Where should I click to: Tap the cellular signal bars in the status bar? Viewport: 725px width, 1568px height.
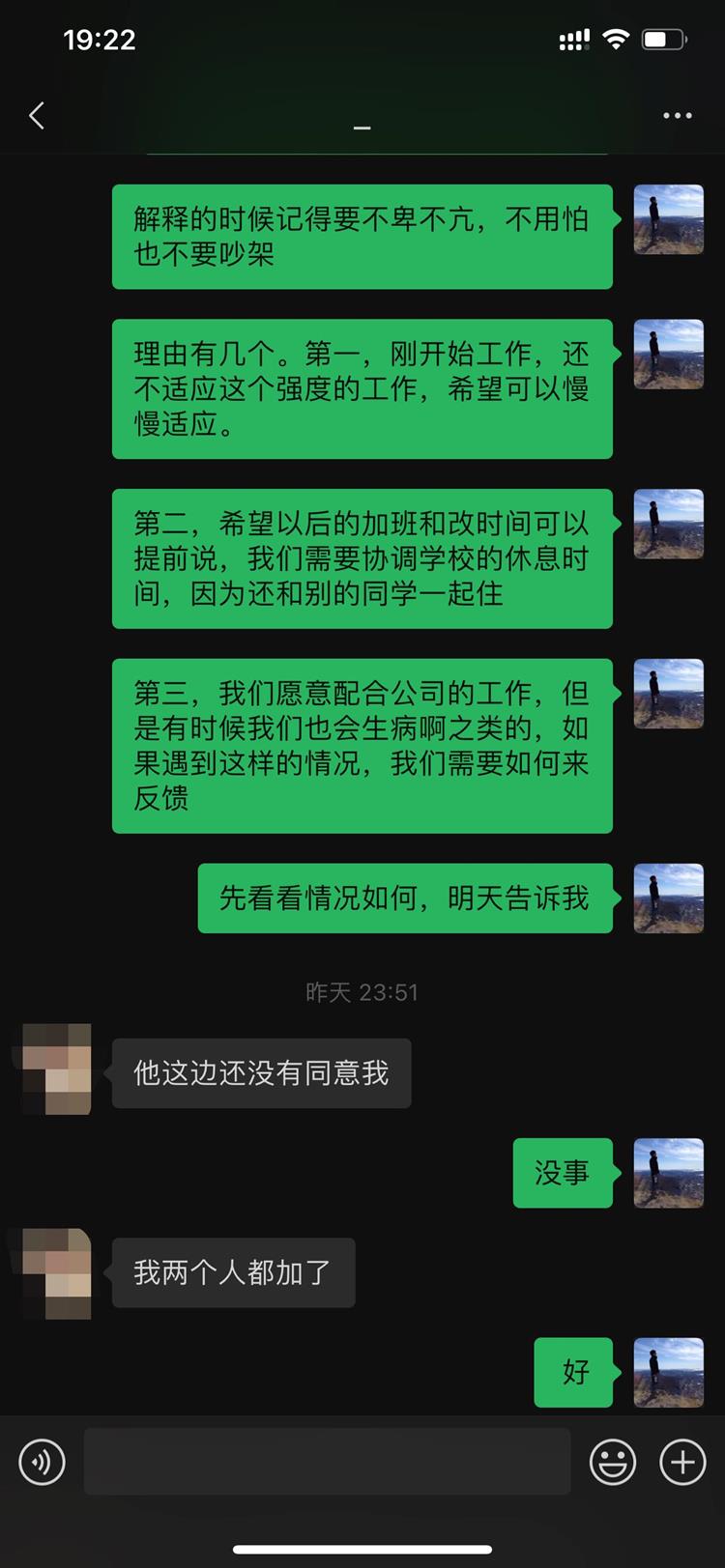pyautogui.click(x=574, y=38)
